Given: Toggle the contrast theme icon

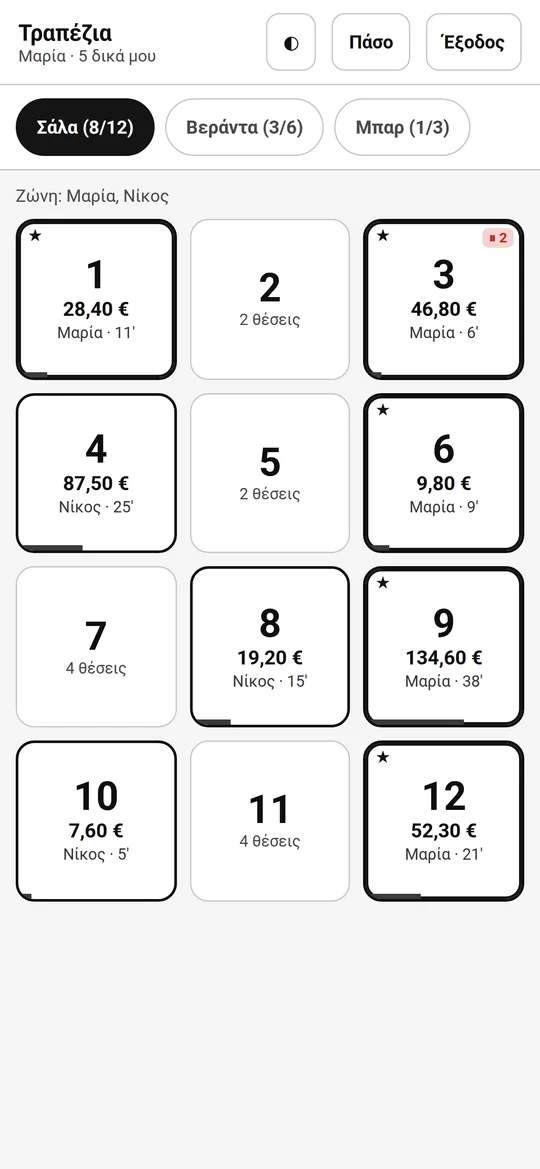Looking at the screenshot, I should point(291,42).
